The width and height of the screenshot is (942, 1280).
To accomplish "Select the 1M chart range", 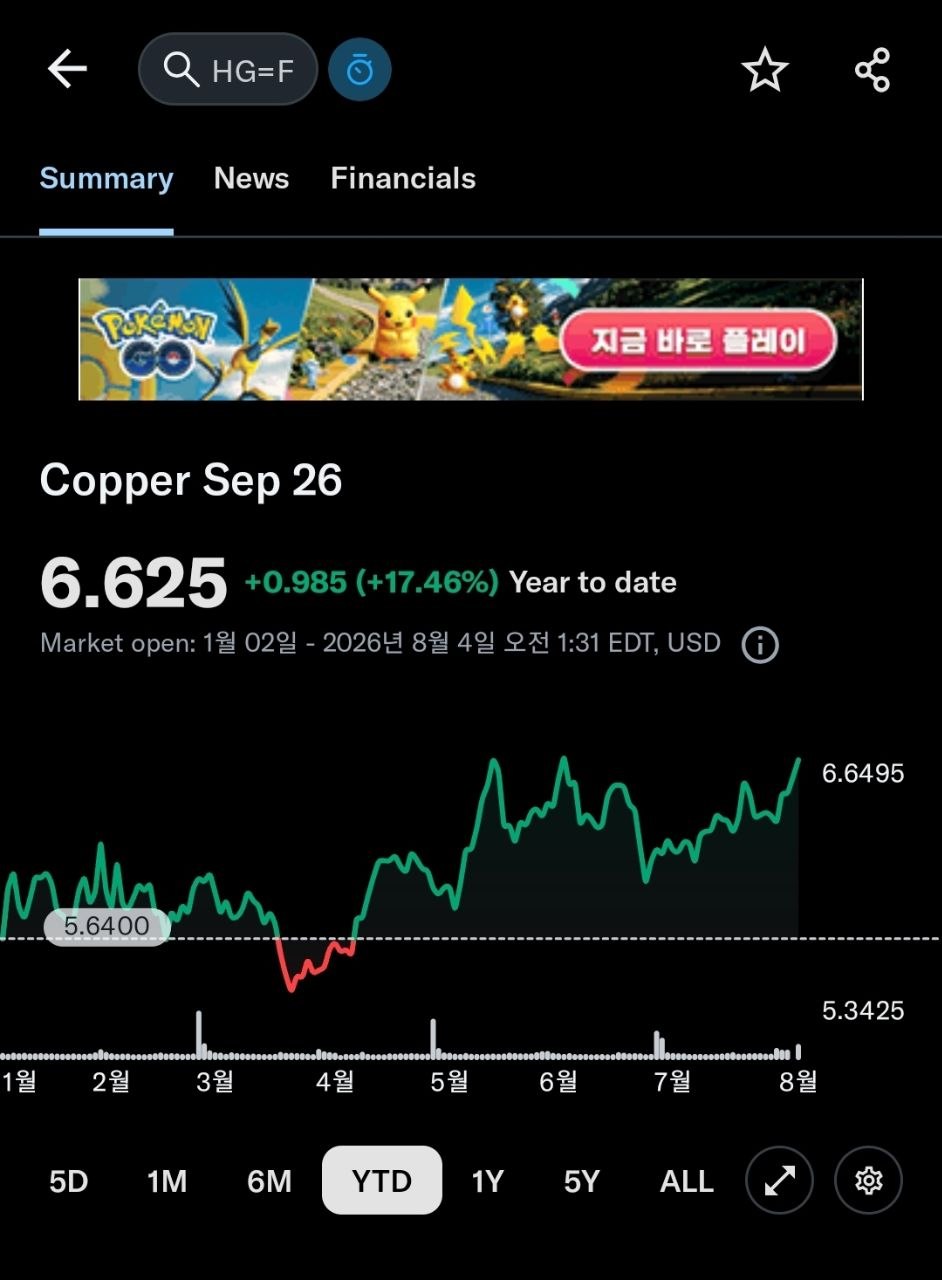I will (167, 1181).
